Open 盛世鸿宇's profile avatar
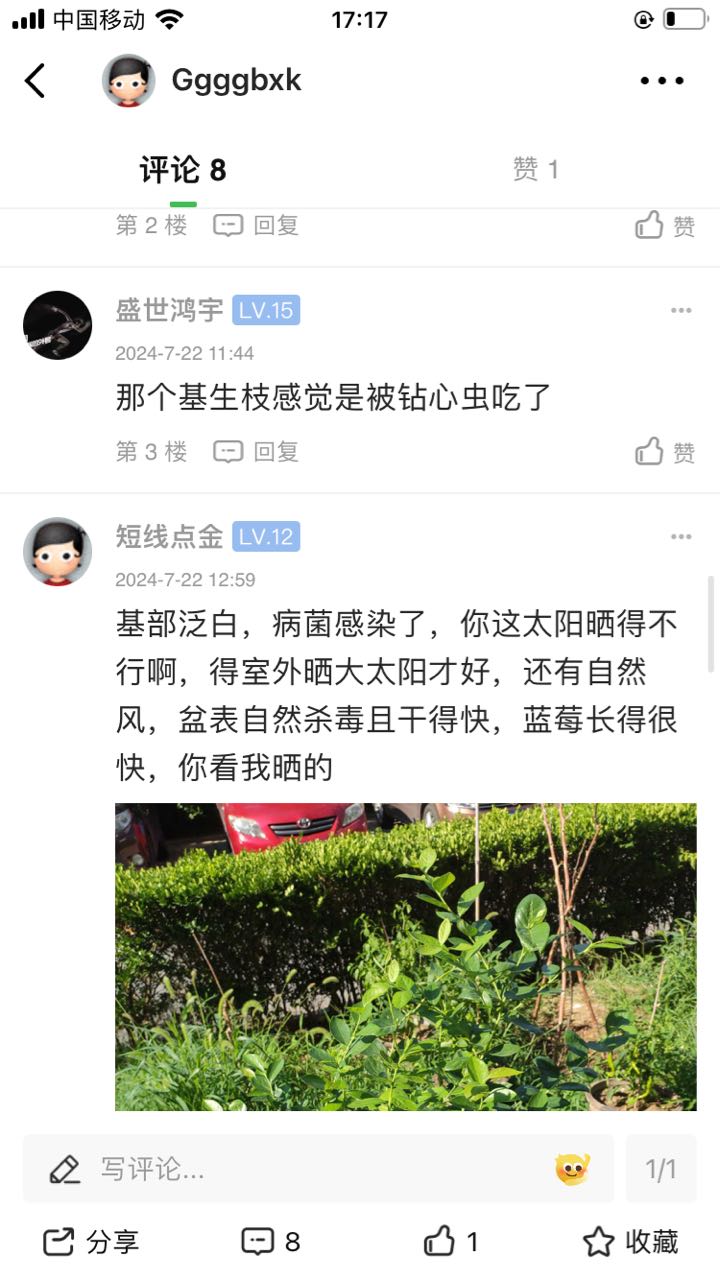Image resolution: width=720 pixels, height=1280 pixels. pyautogui.click(x=57, y=325)
